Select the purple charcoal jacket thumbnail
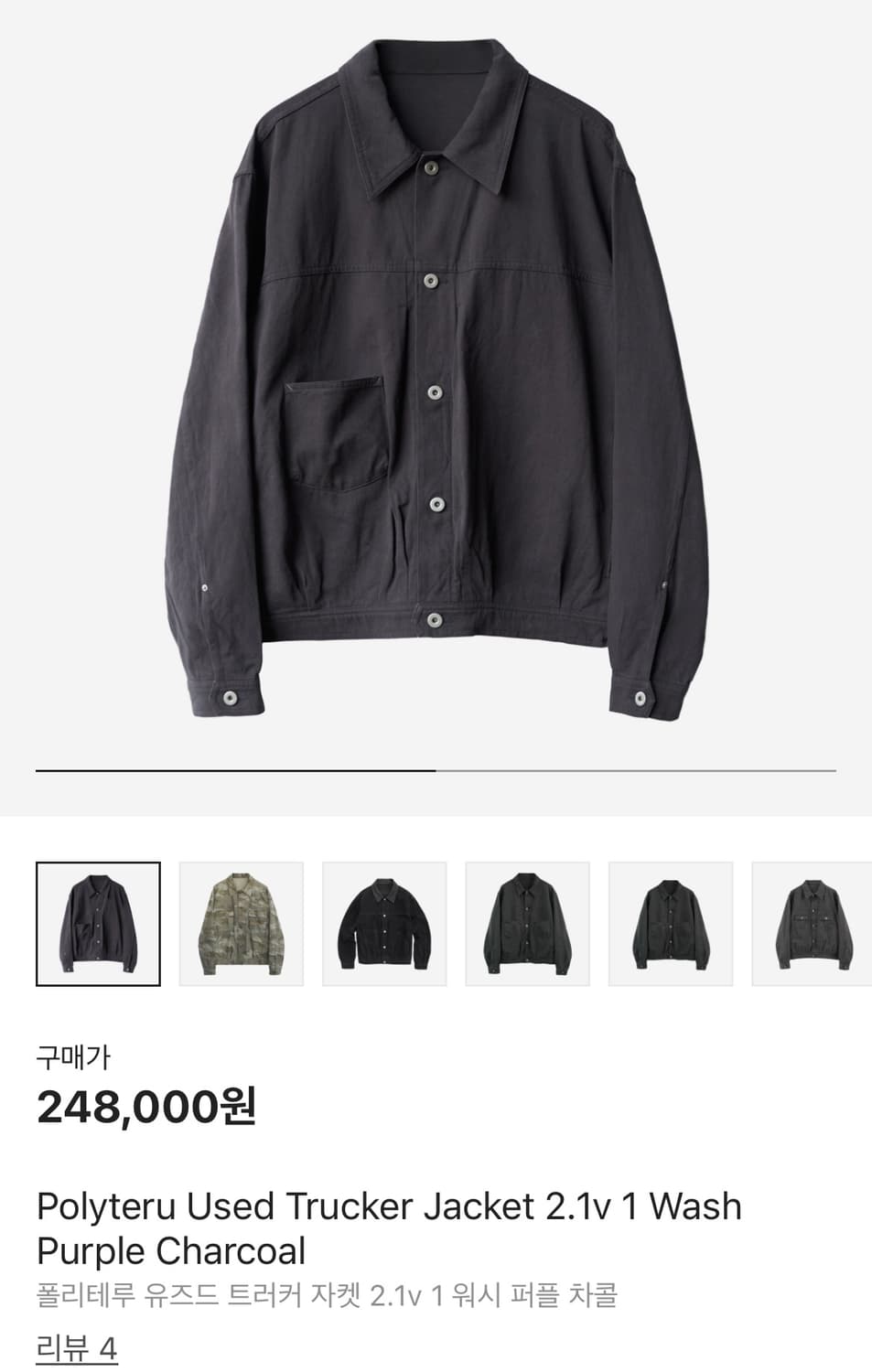Screen dimensions: 872x1372 coord(98,924)
